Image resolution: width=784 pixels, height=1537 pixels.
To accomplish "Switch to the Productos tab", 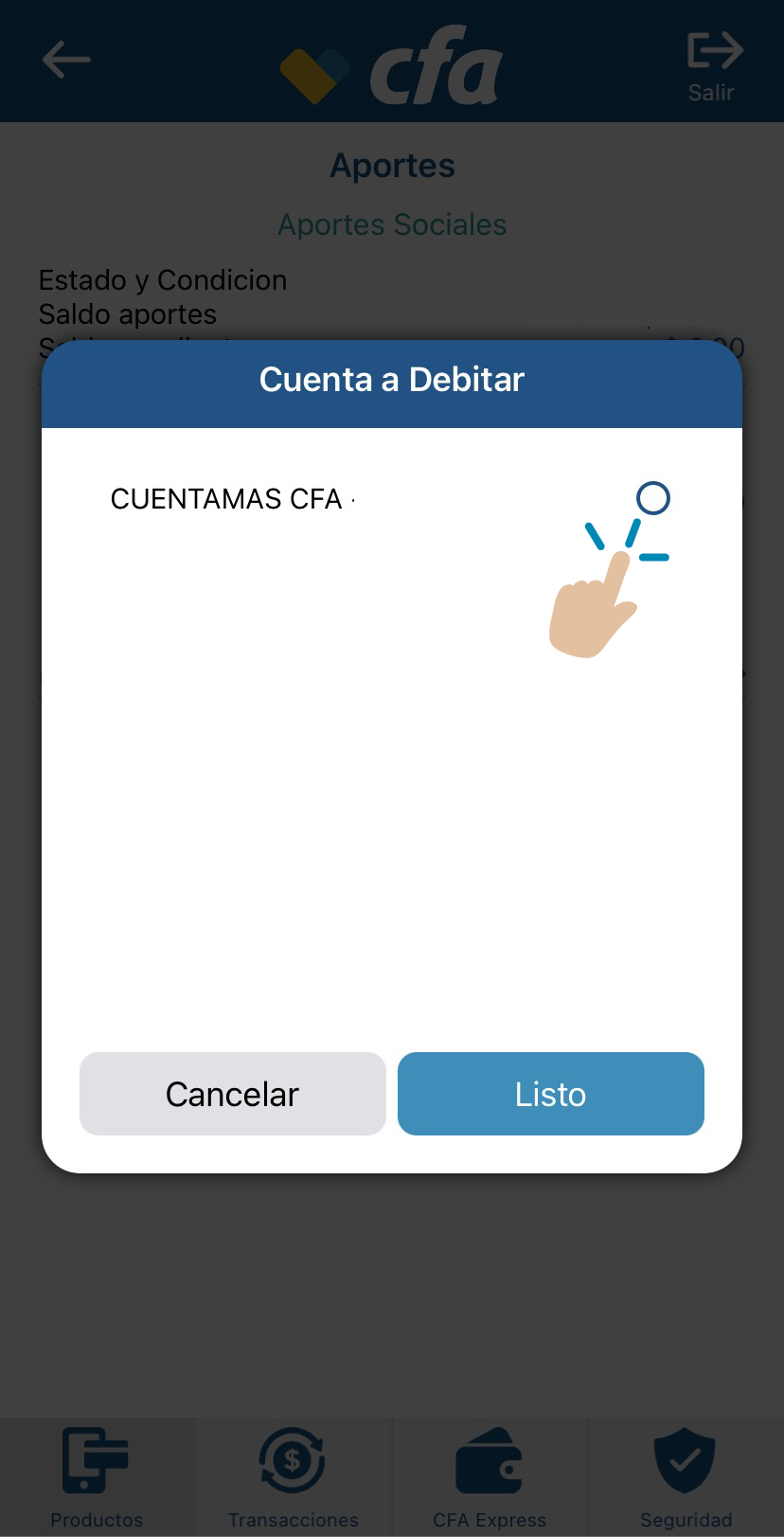I will (97, 1476).
